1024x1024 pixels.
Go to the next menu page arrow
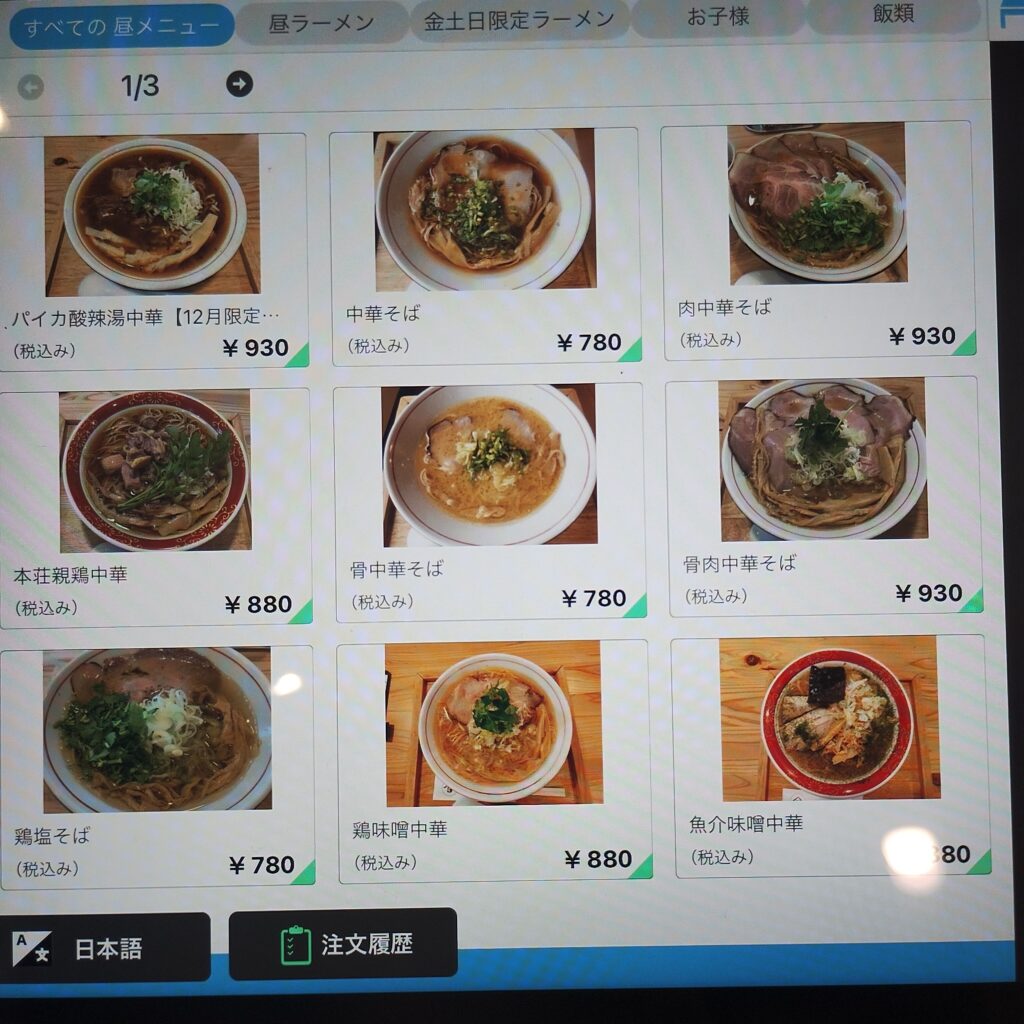tap(239, 84)
